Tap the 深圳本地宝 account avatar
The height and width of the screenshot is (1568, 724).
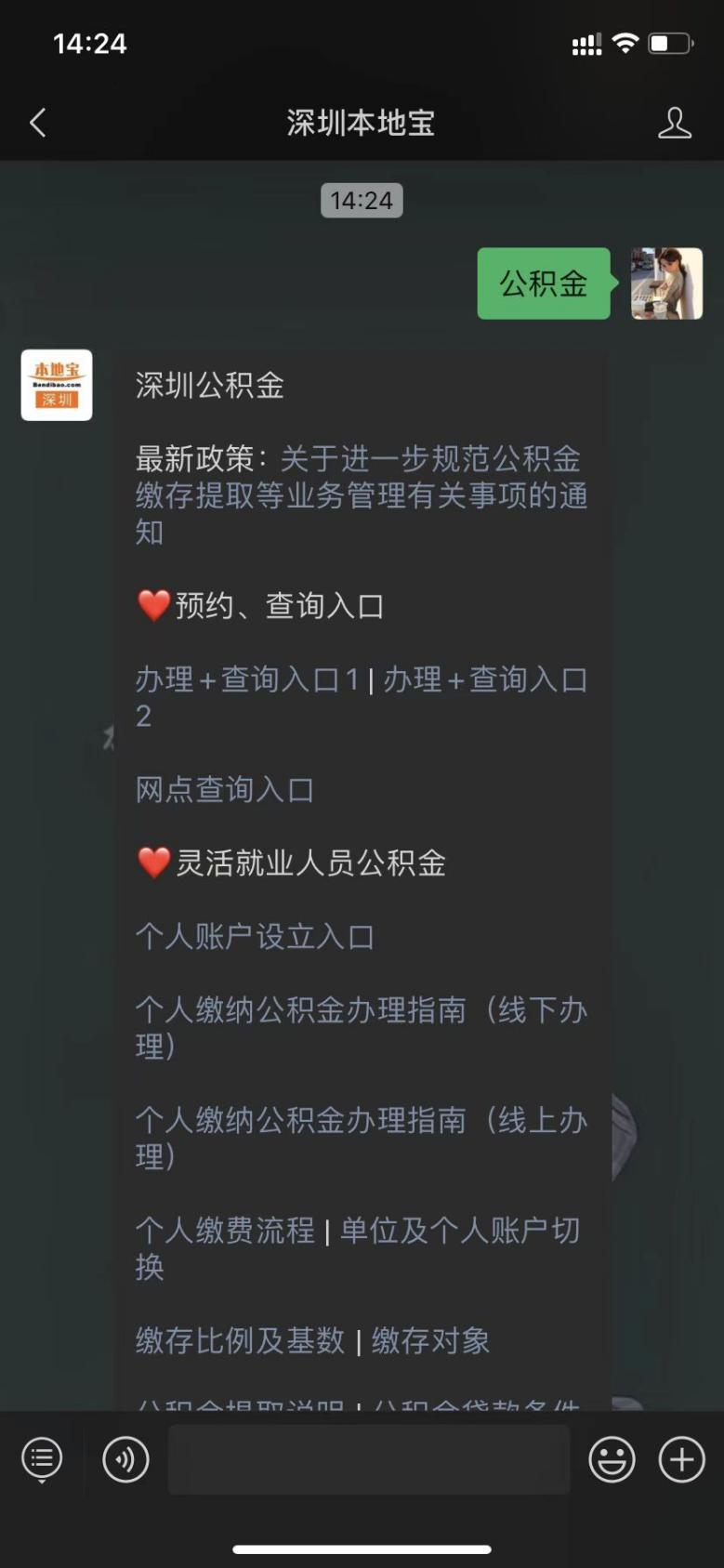pos(56,385)
